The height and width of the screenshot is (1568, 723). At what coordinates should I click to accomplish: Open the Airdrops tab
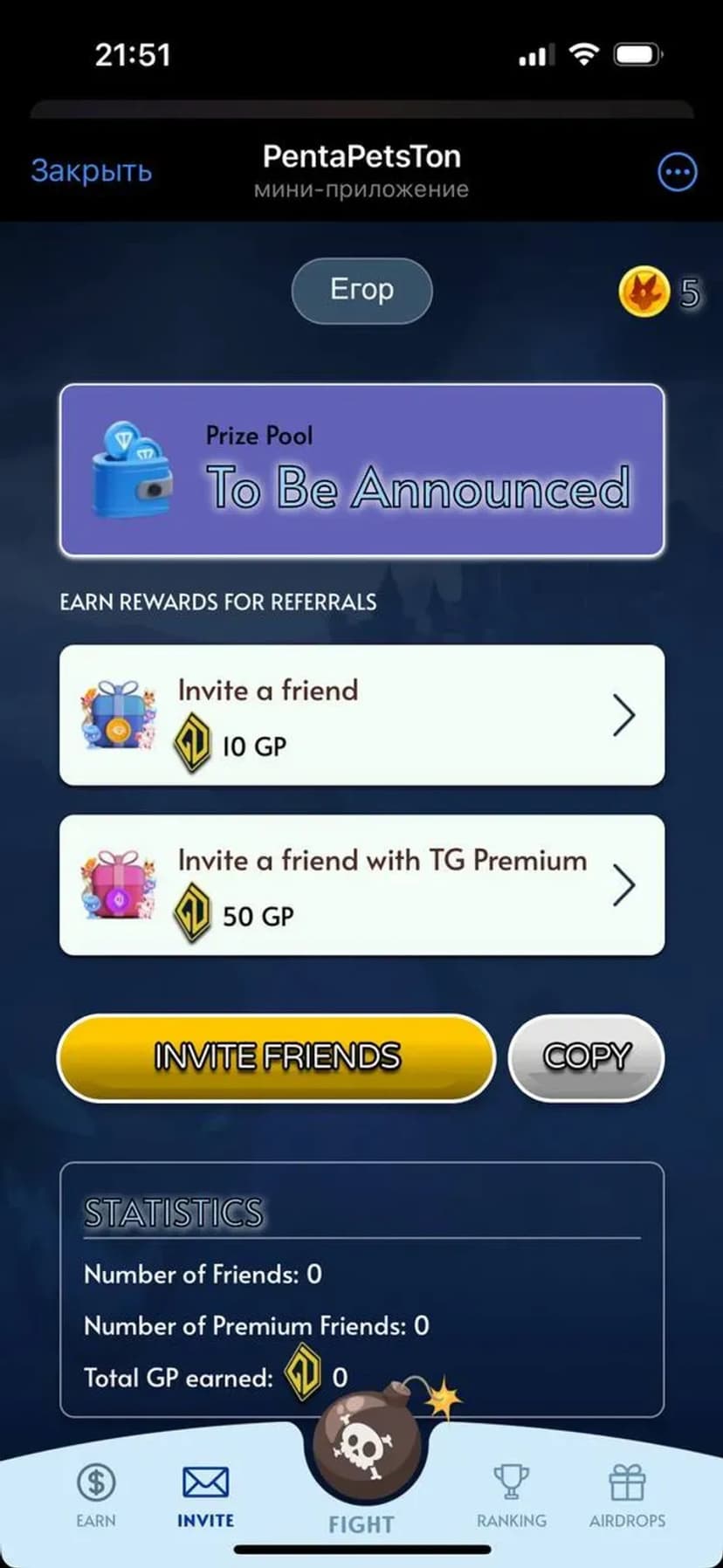pyautogui.click(x=627, y=1495)
